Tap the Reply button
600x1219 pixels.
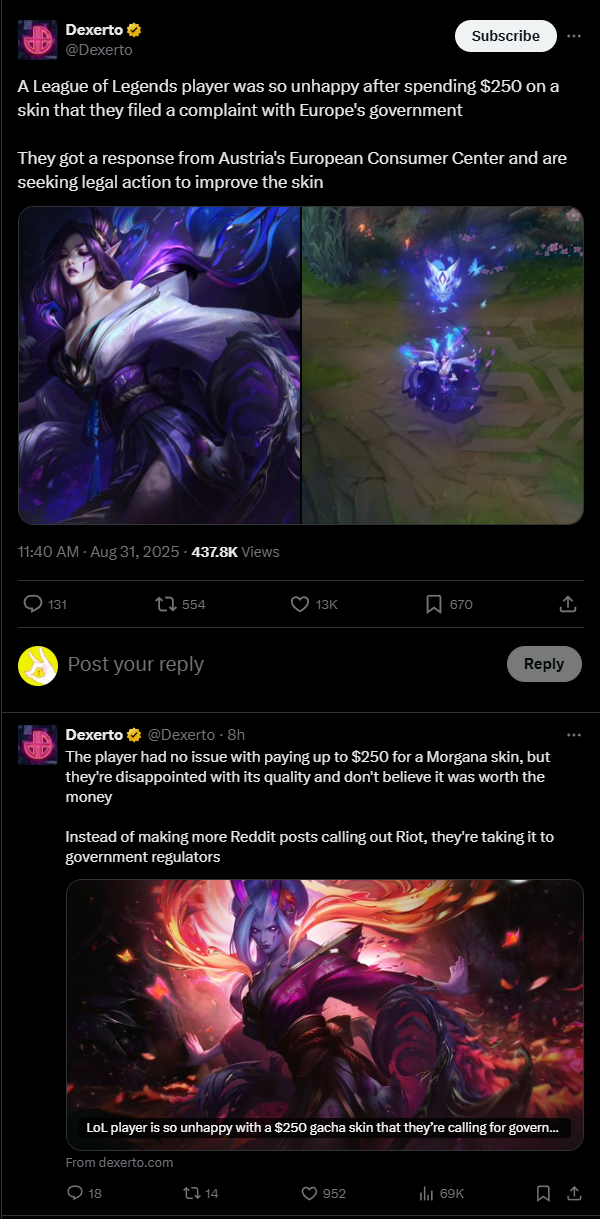point(544,664)
